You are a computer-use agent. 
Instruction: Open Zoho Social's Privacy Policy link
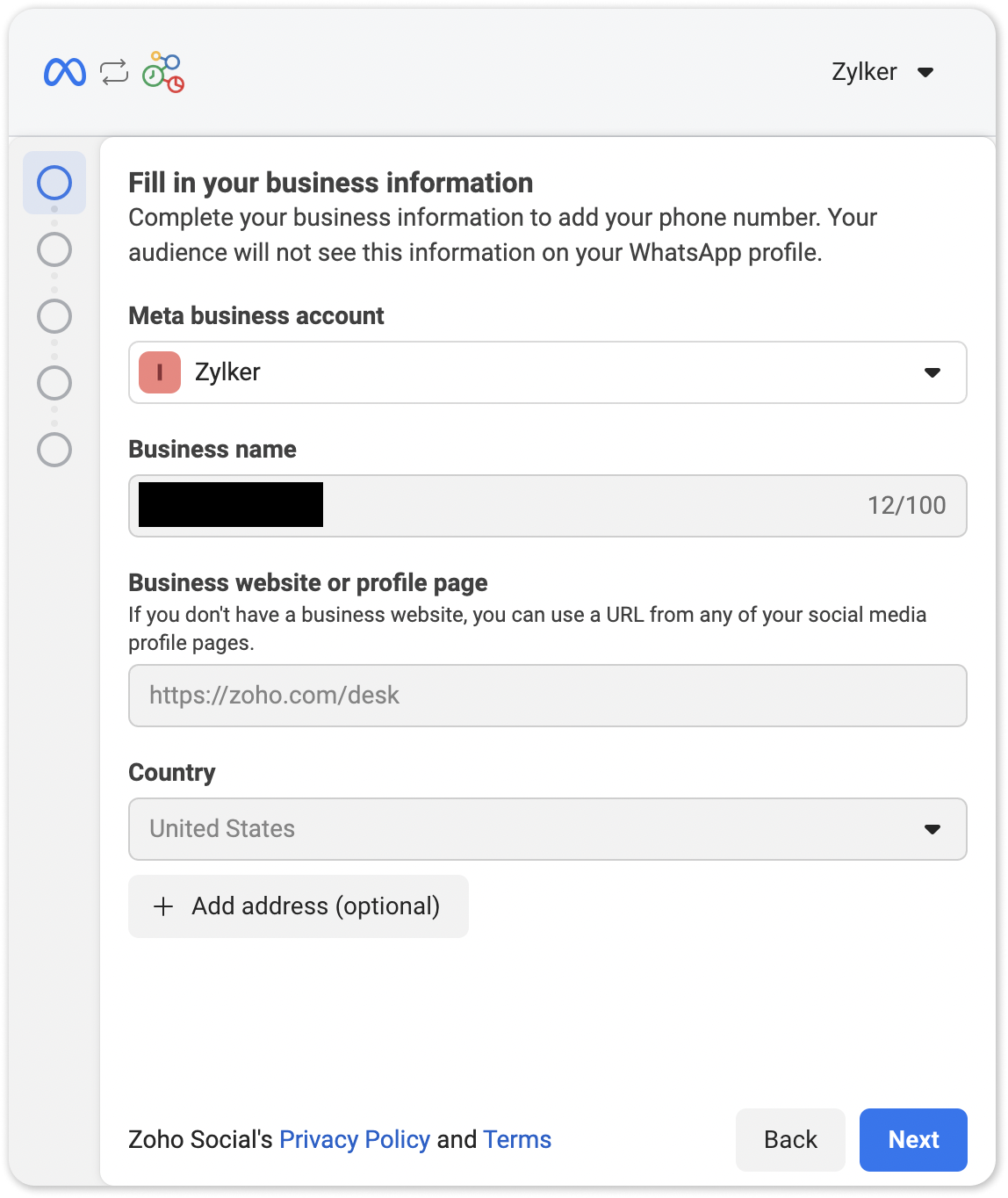[x=355, y=1139]
